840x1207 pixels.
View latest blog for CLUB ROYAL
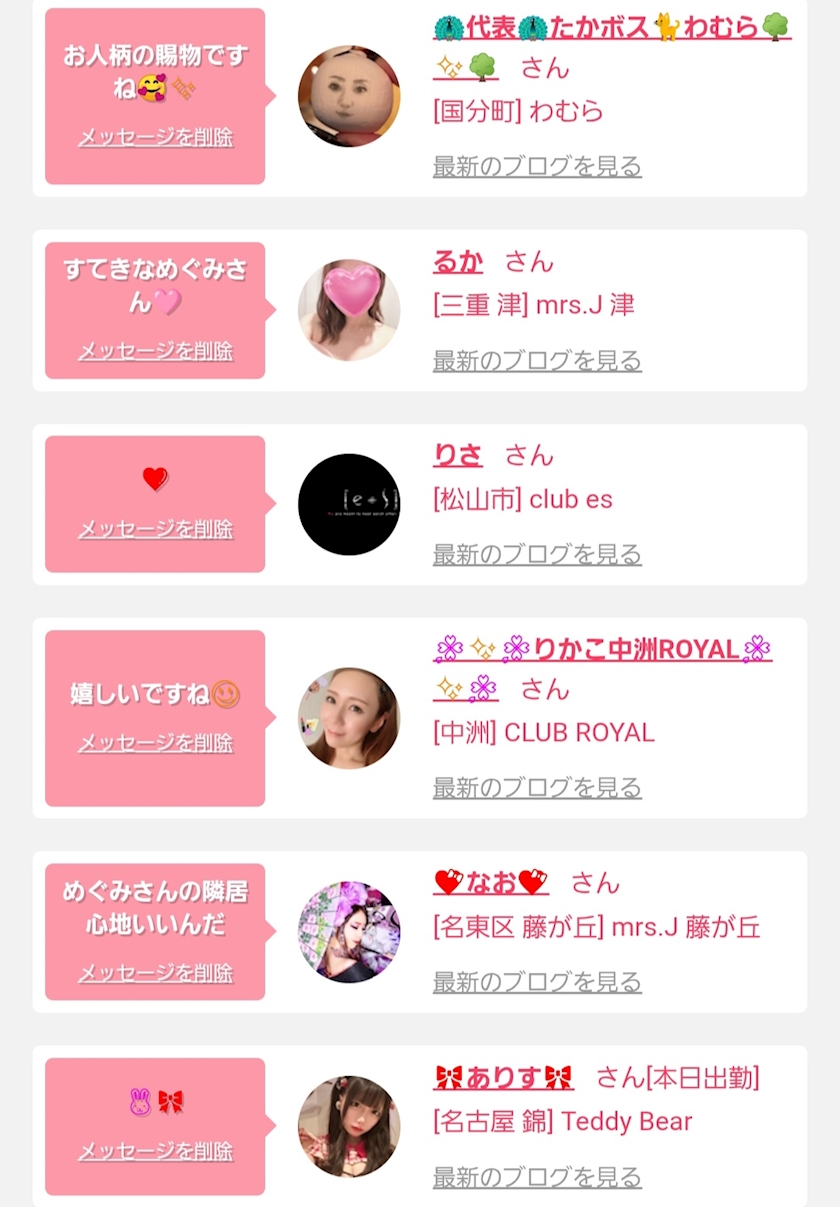(537, 788)
